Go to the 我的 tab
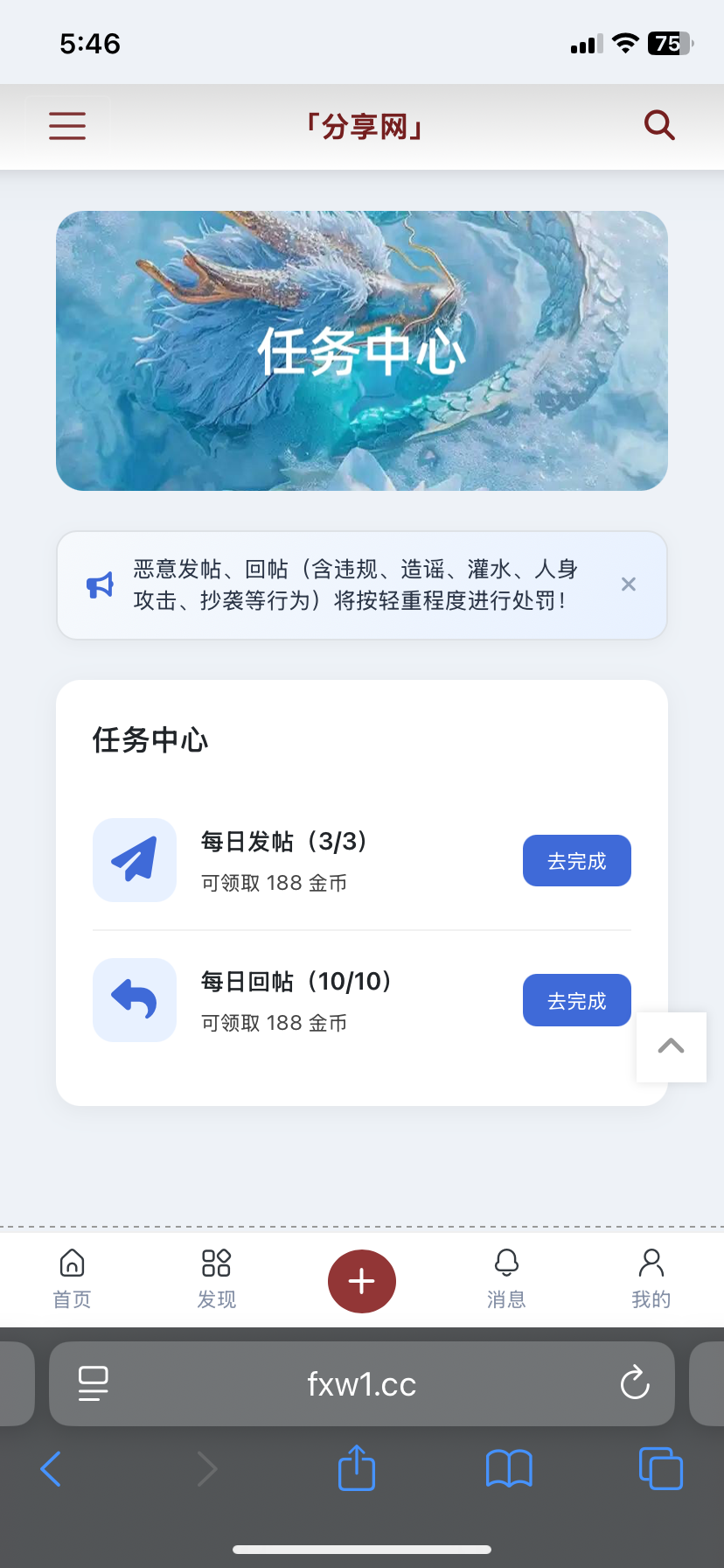724x1568 pixels. [x=651, y=1278]
